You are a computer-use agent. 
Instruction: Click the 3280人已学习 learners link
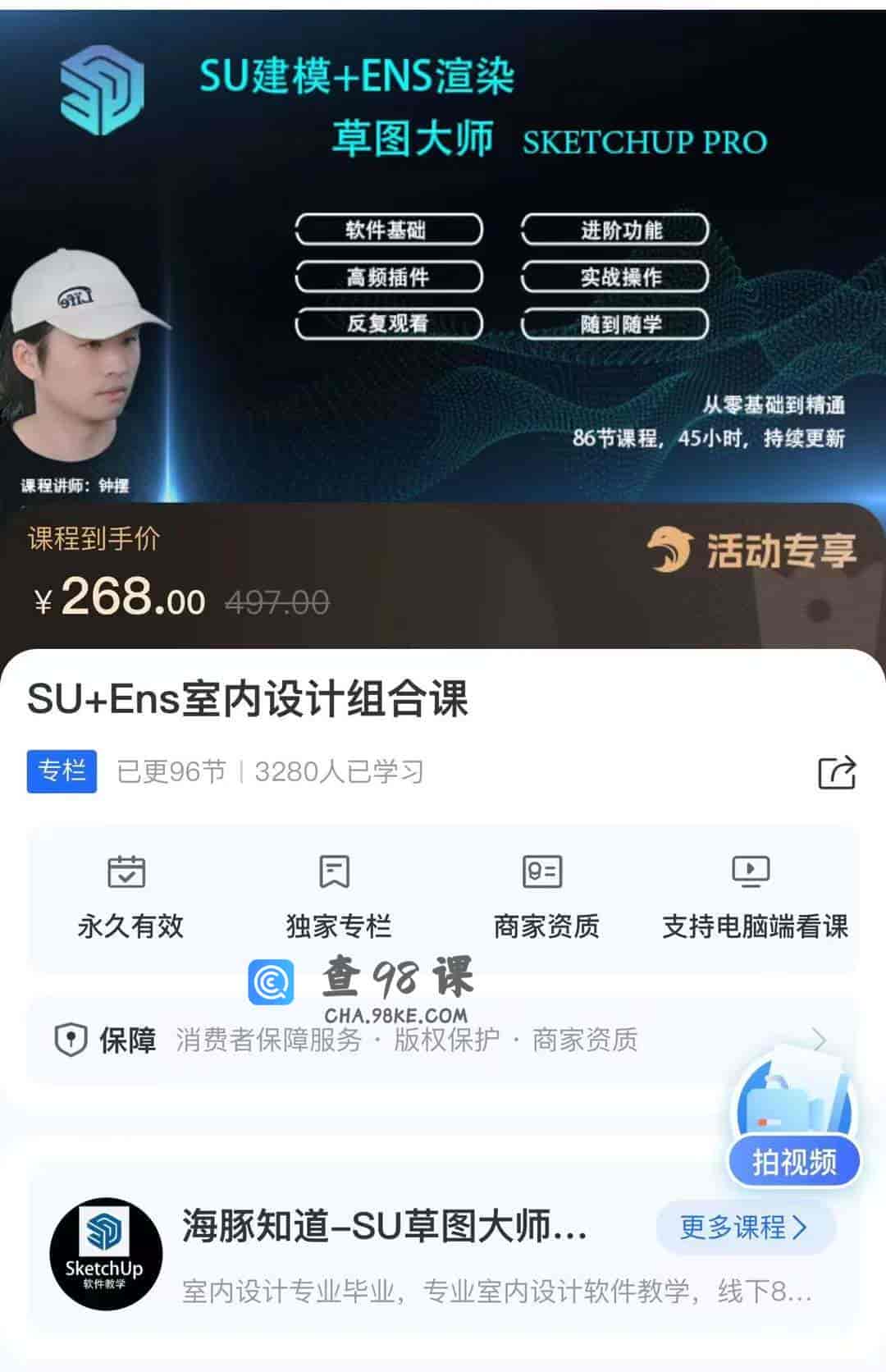[340, 770]
